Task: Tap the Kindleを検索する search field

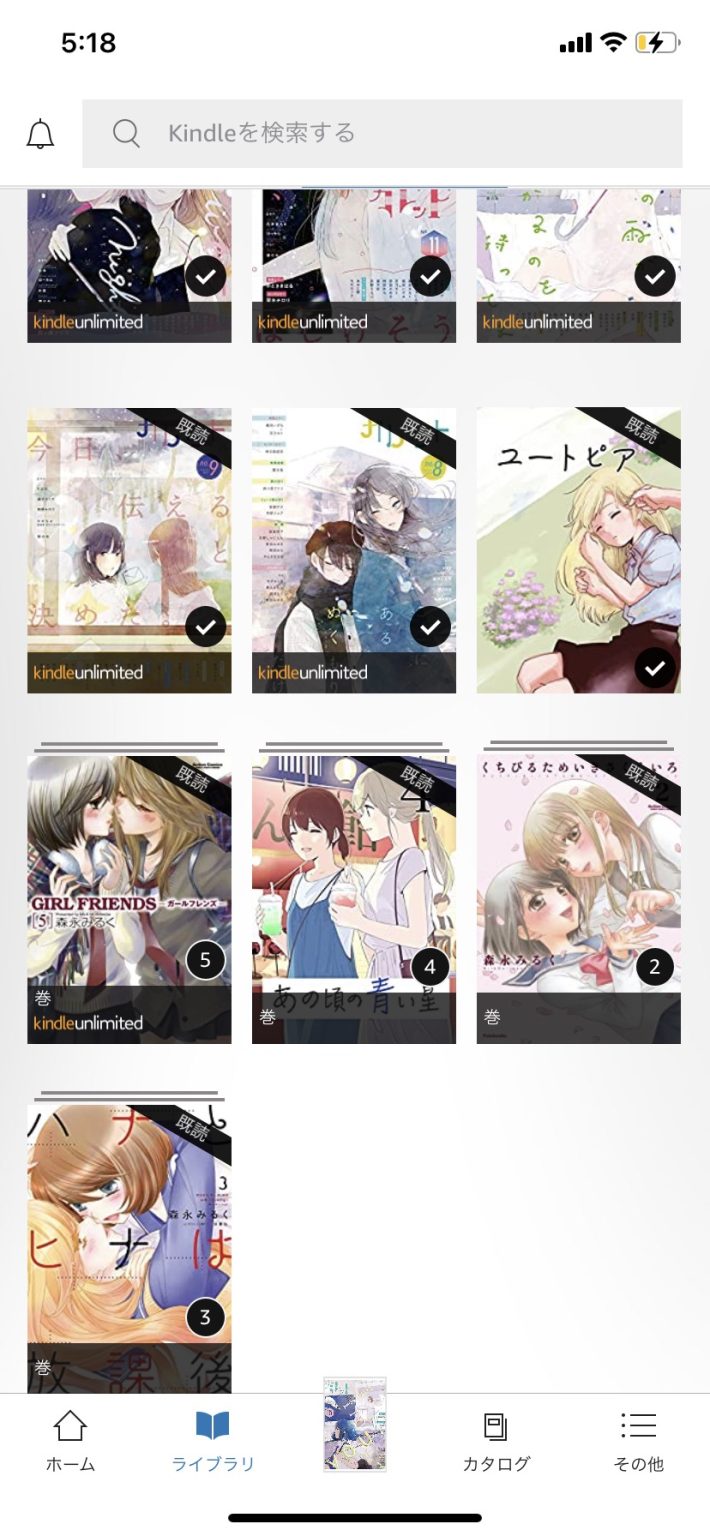Action: pyautogui.click(x=382, y=133)
